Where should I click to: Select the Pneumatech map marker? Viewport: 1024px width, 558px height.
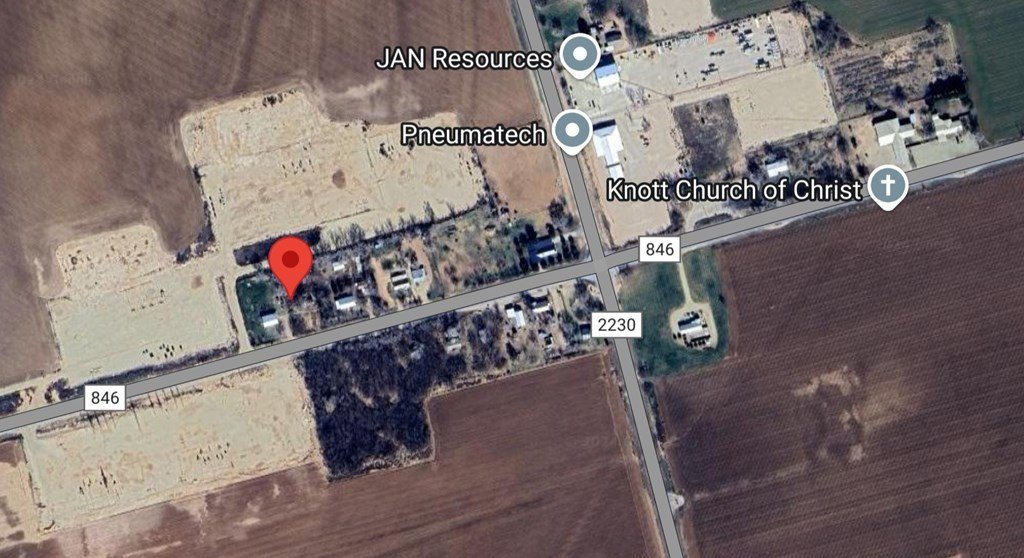(x=571, y=130)
